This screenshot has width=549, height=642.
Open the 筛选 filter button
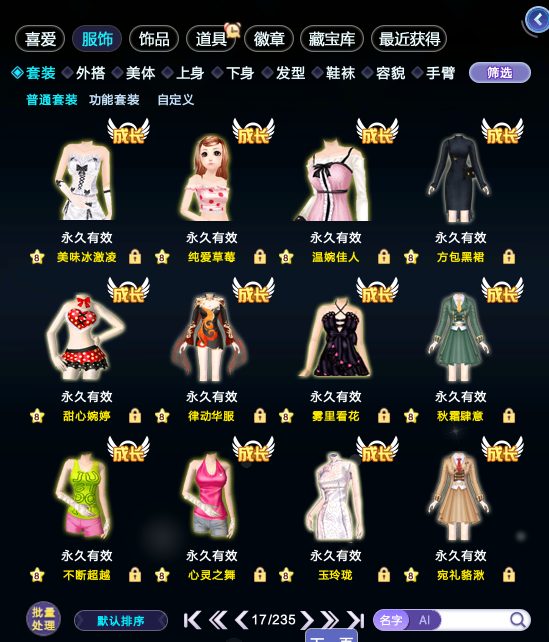(500, 73)
